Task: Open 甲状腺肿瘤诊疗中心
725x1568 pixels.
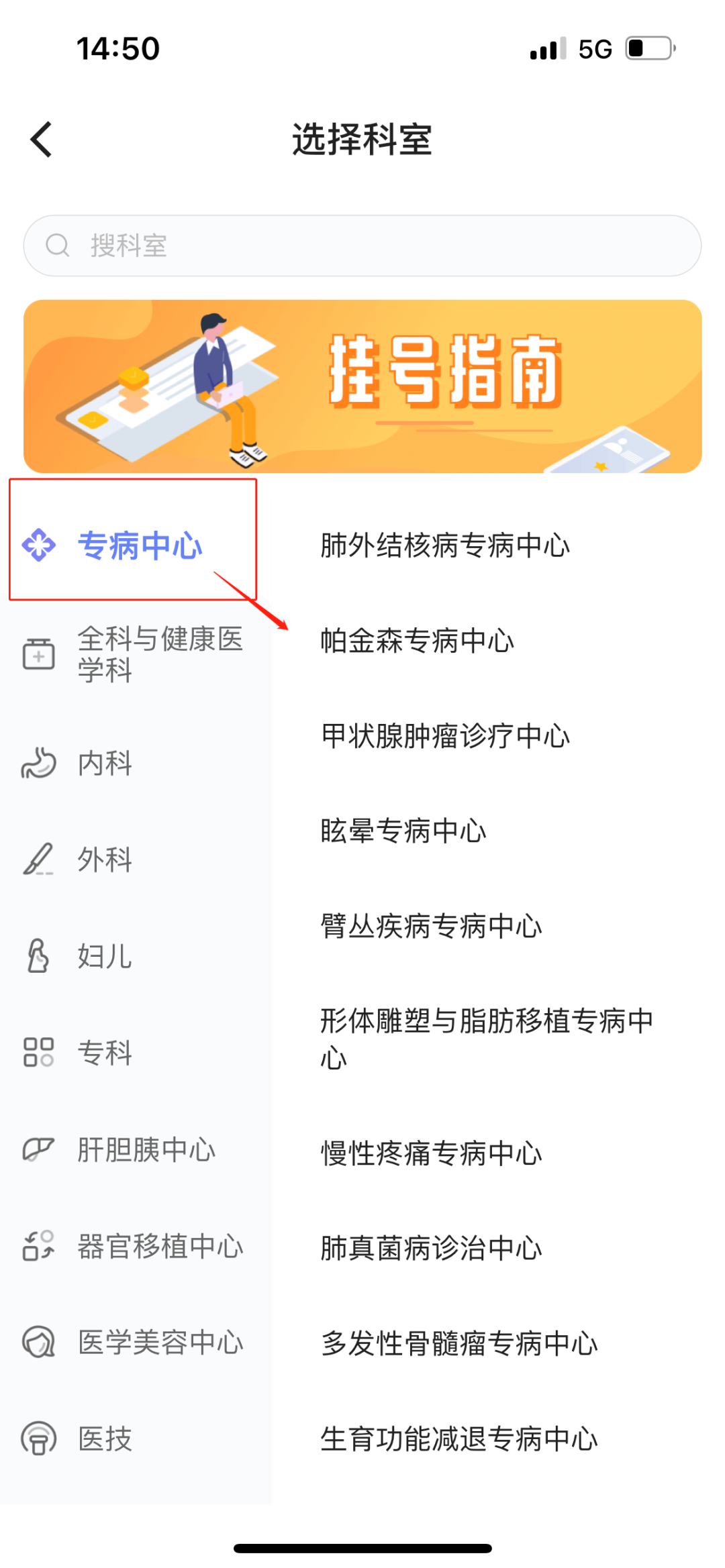Action: click(x=444, y=736)
